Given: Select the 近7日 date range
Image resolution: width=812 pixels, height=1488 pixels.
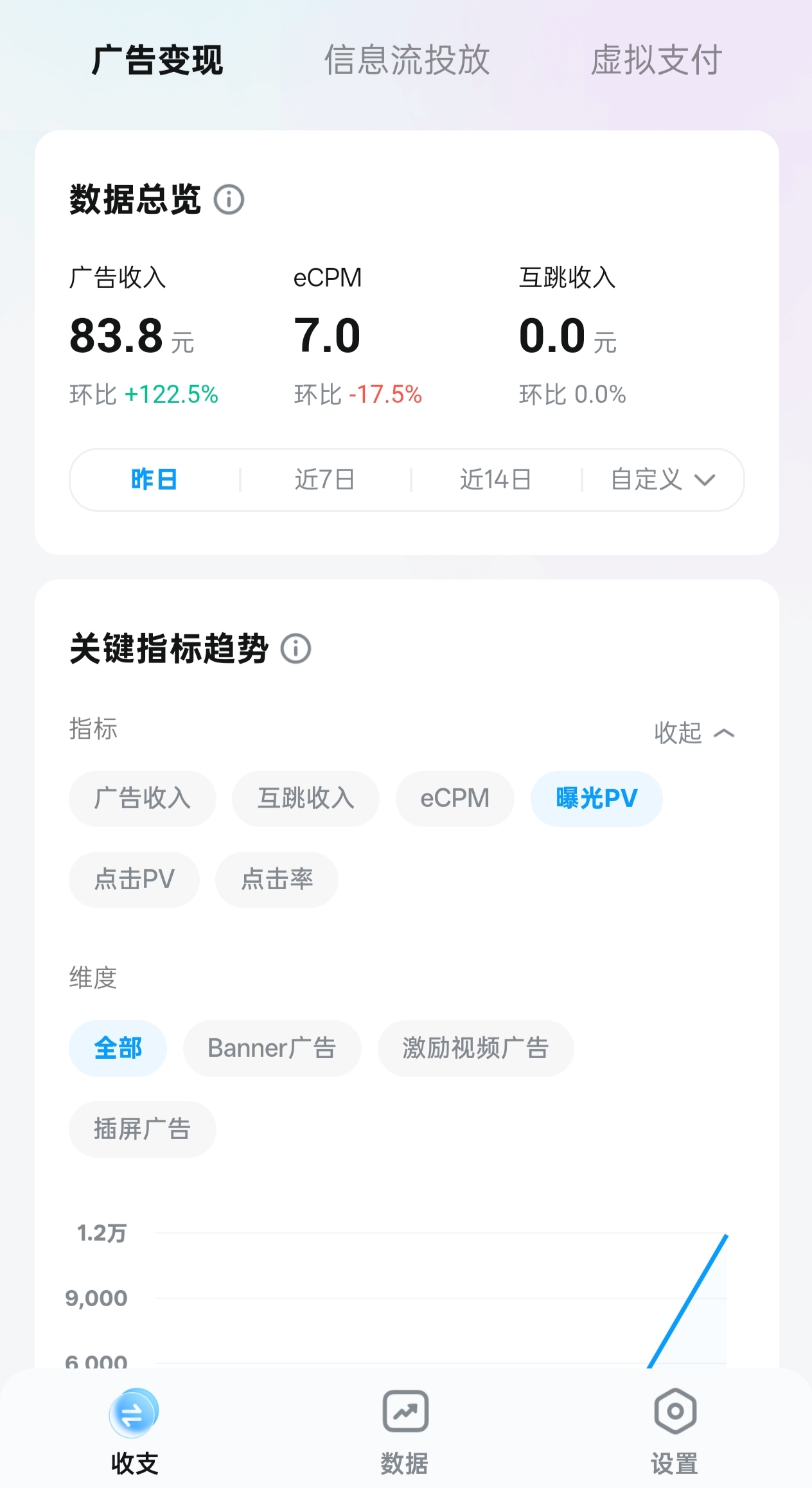Looking at the screenshot, I should coord(324,480).
